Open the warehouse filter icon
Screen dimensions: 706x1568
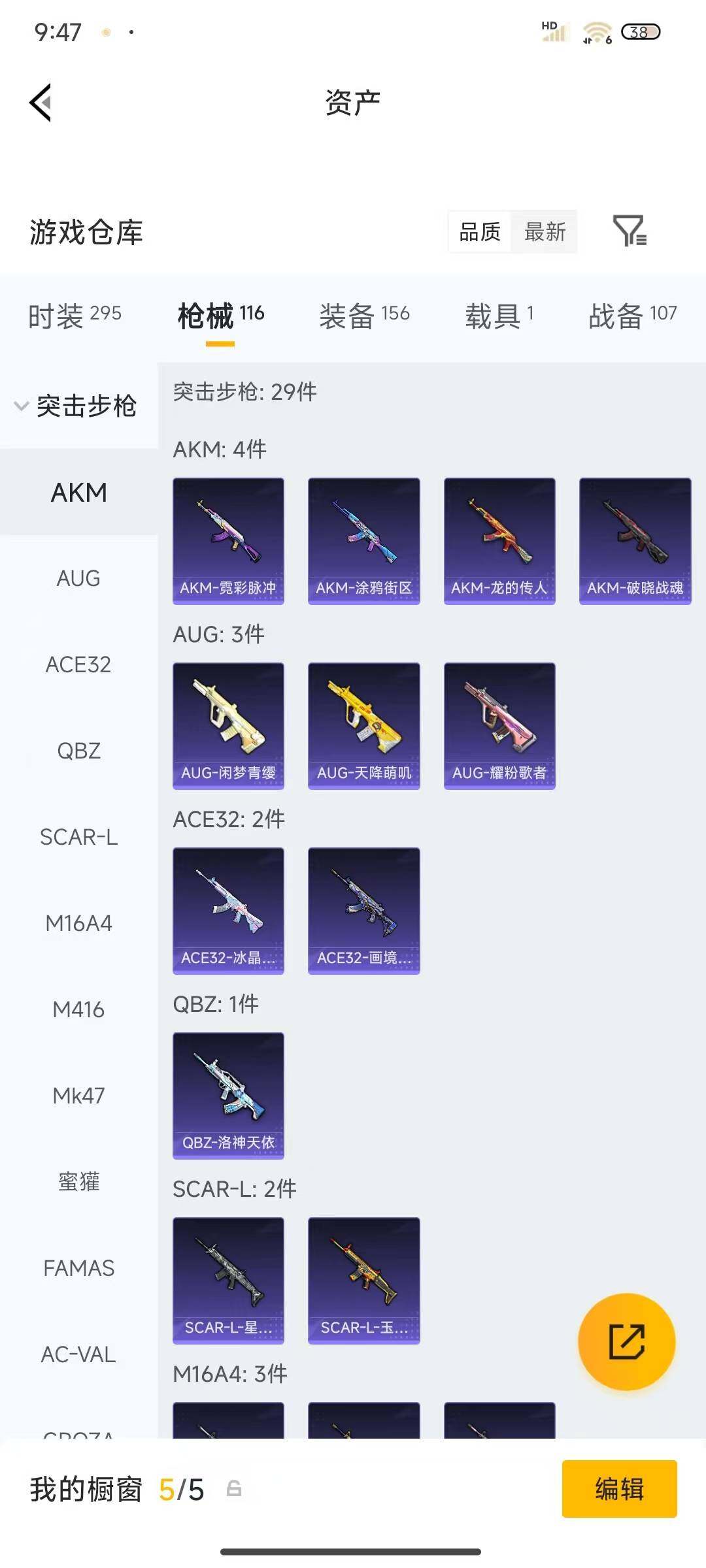(629, 231)
